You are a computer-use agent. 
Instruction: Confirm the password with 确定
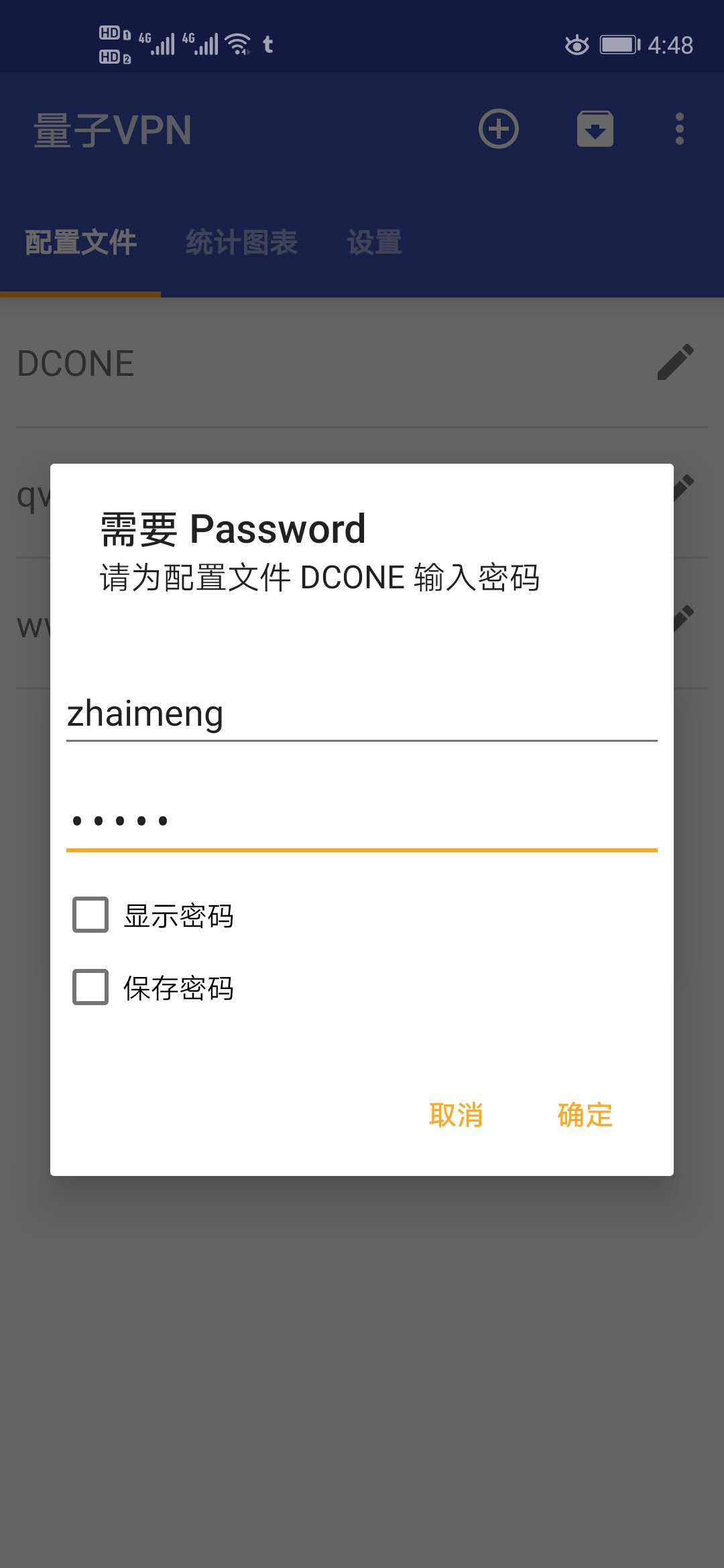coord(585,1115)
